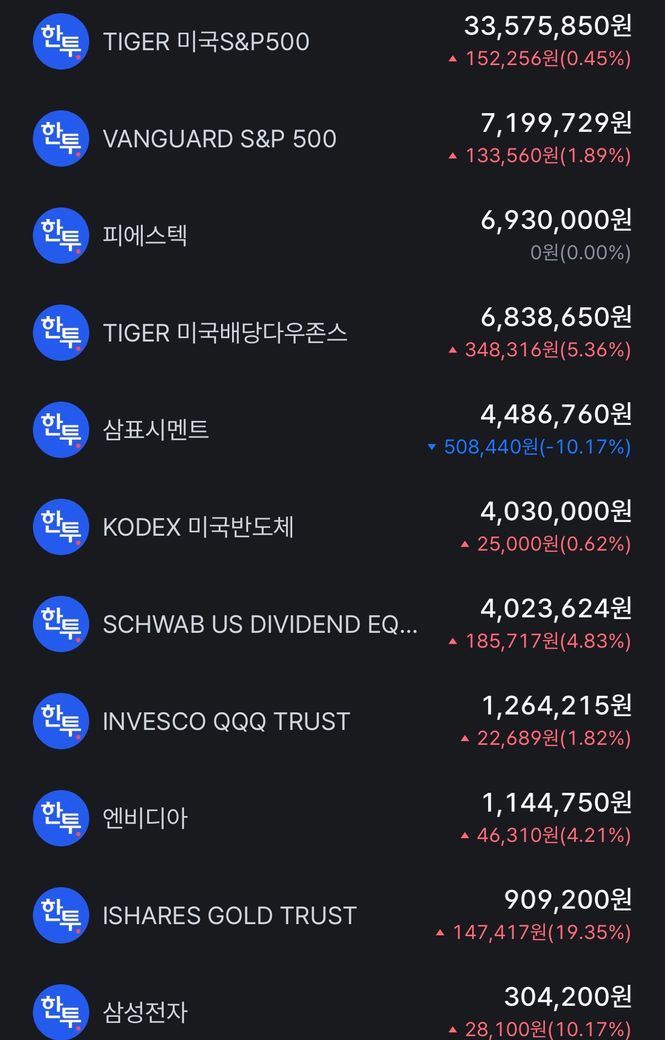Select the 피에스텍 stock row
Image resolution: width=665 pixels, height=1040 pixels.
[x=146, y=236]
